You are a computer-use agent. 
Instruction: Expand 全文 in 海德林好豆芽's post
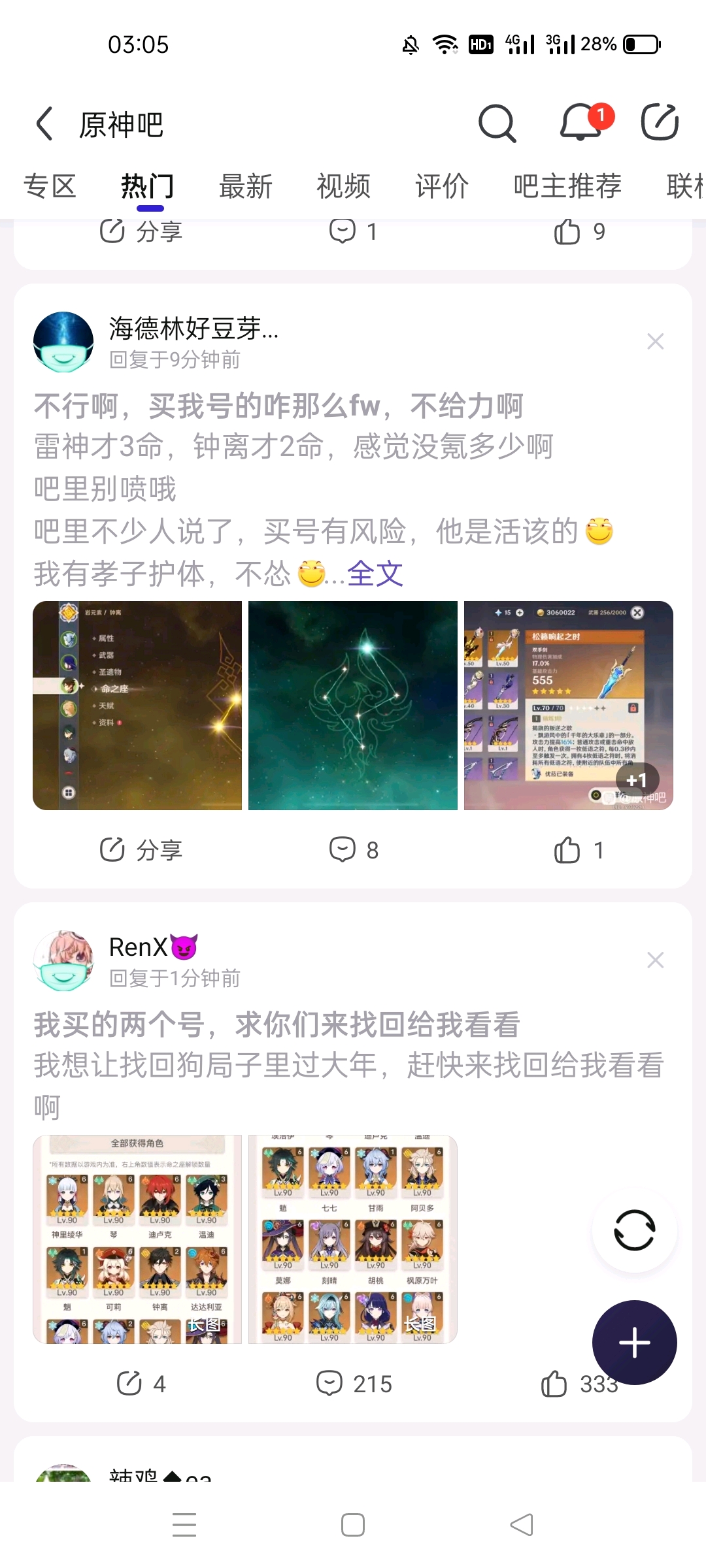tap(375, 574)
